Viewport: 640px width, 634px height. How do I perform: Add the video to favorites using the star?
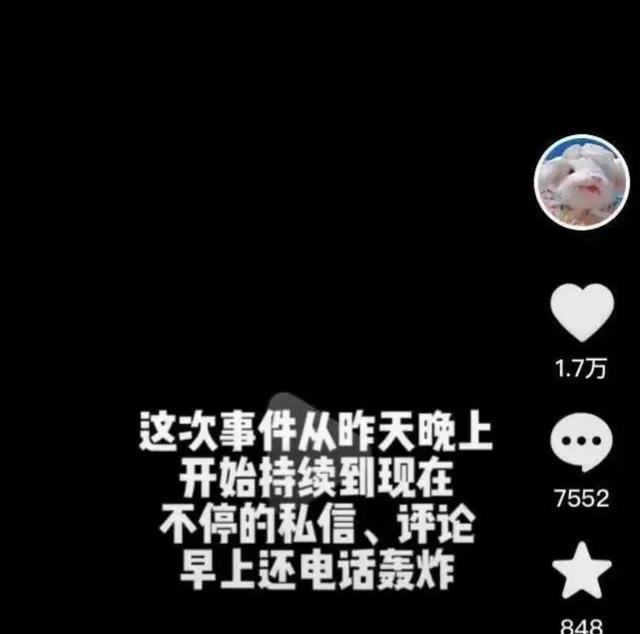point(581,574)
